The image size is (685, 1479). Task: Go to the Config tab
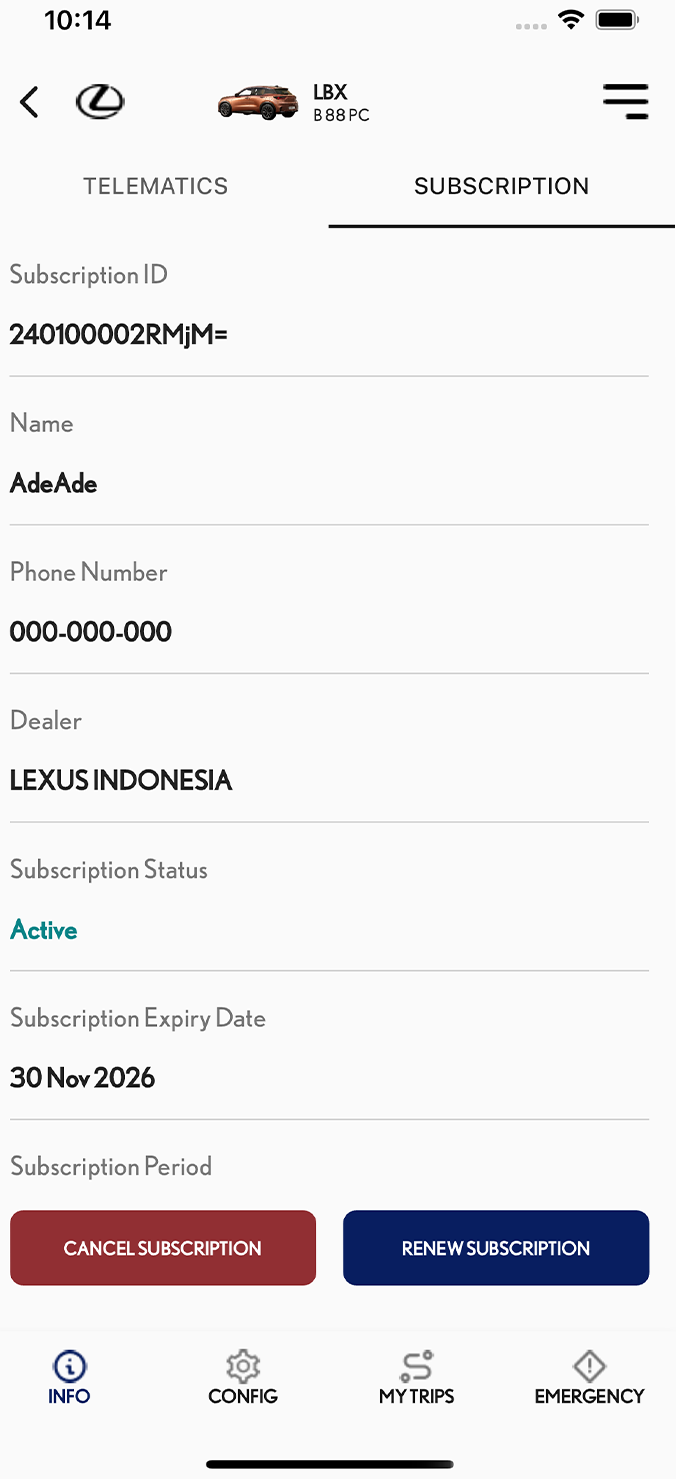click(x=243, y=1378)
